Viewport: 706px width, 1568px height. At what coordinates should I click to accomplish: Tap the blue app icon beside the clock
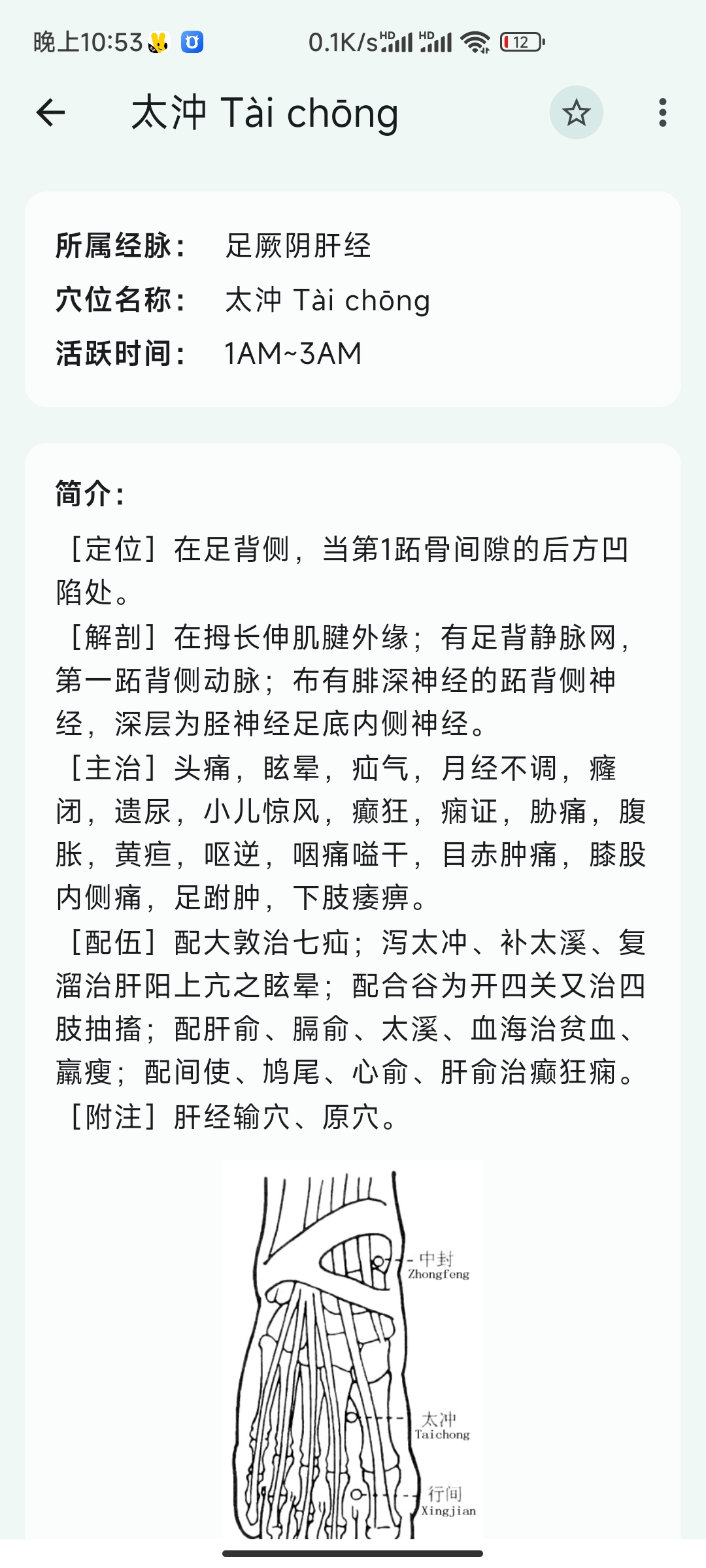click(x=190, y=42)
